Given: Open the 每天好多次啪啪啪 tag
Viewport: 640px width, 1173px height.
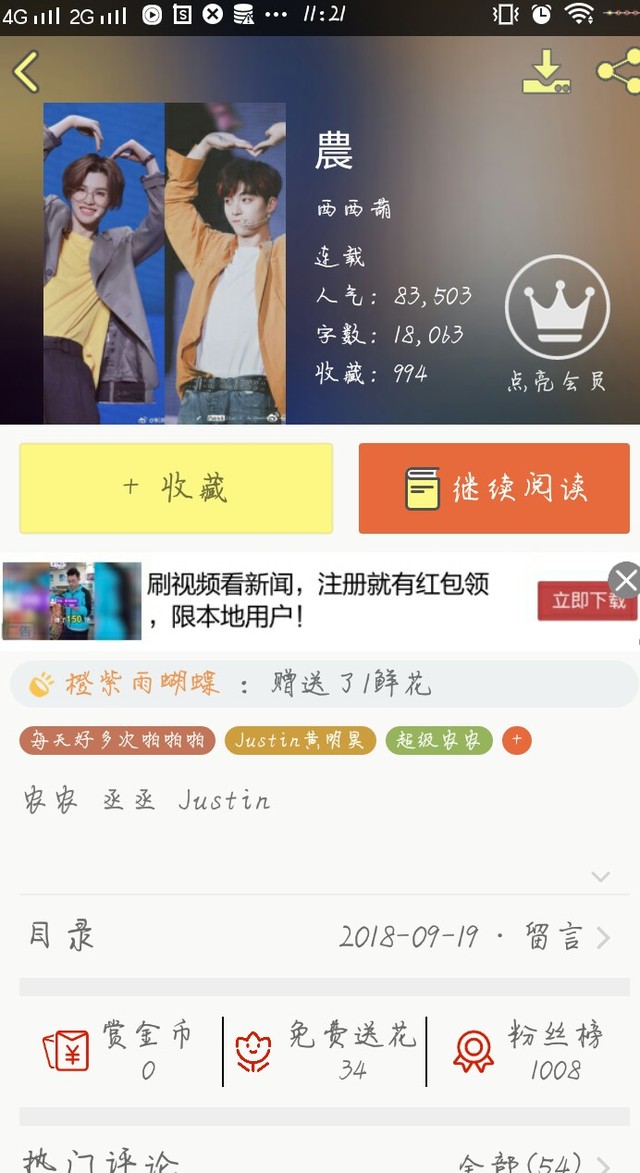Looking at the screenshot, I should pyautogui.click(x=117, y=740).
